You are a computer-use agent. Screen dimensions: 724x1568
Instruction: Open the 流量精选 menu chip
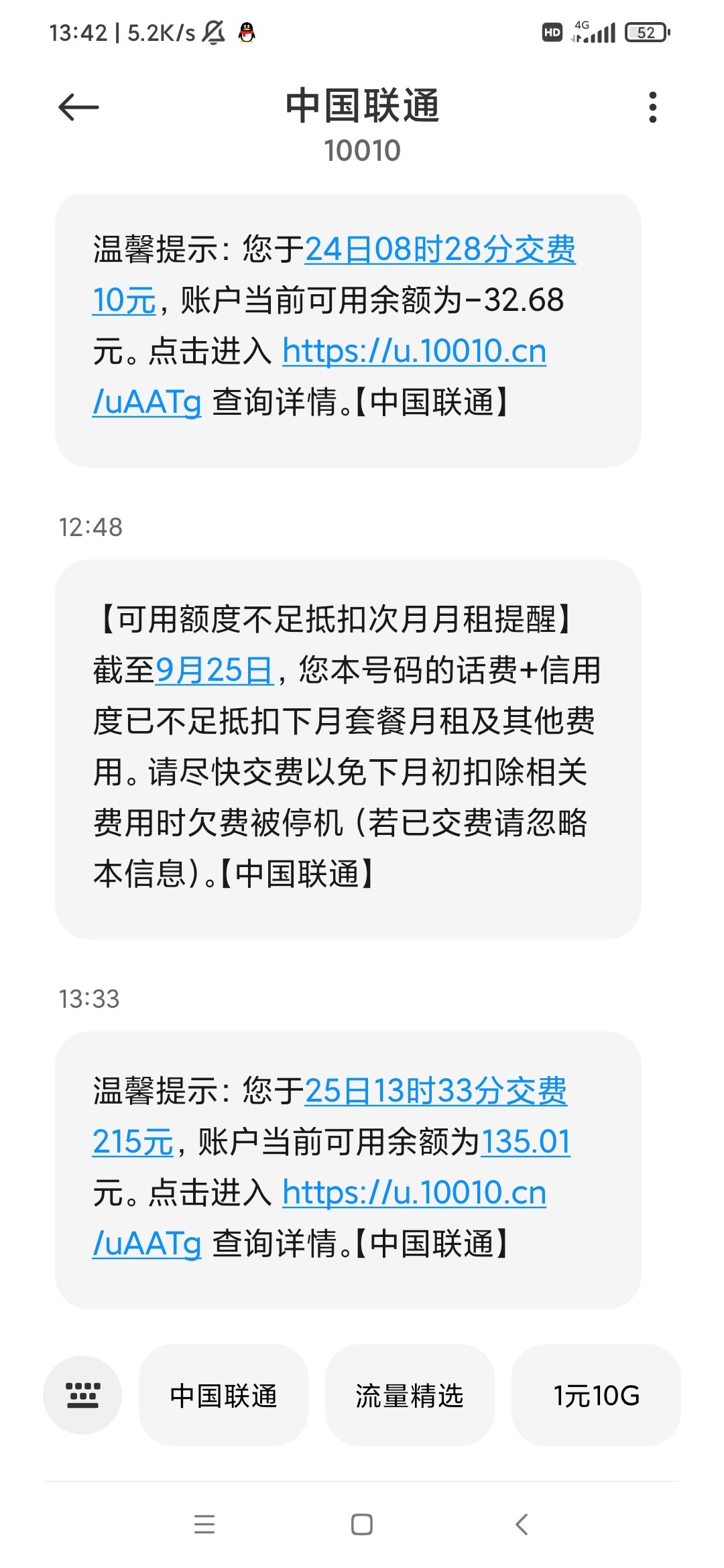(410, 1395)
